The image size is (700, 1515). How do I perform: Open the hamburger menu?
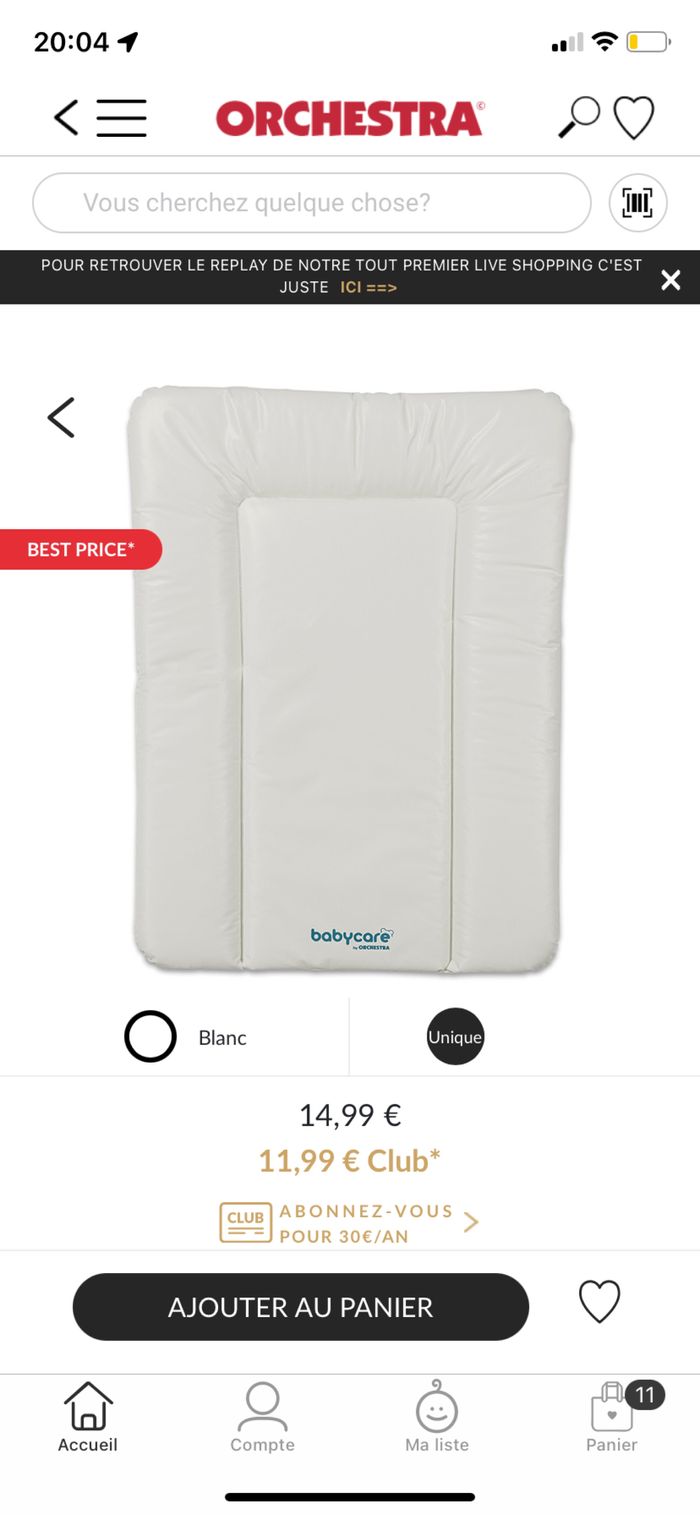[122, 118]
